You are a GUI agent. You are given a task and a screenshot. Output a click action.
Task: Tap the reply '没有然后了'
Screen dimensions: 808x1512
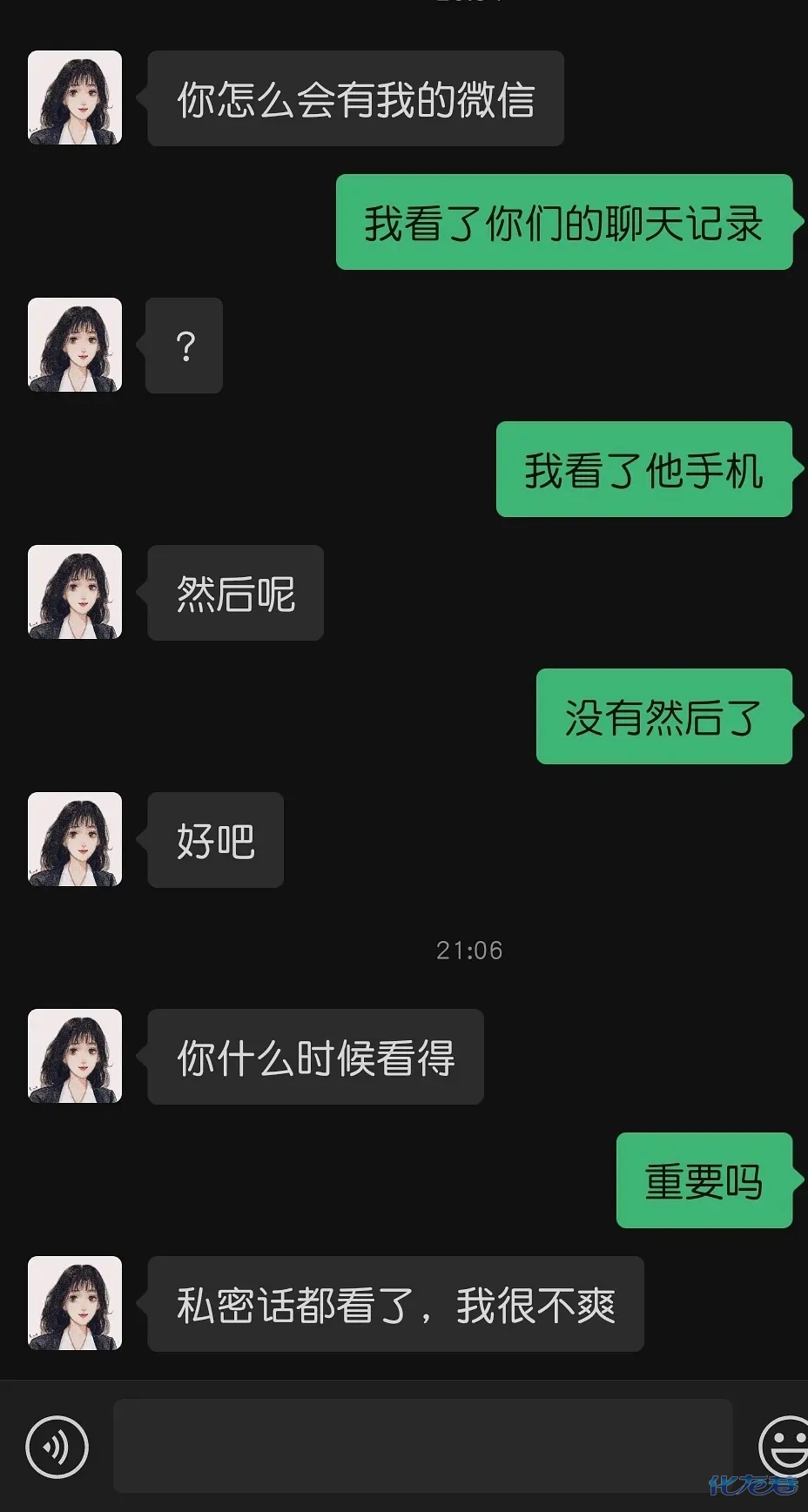pyautogui.click(x=664, y=716)
